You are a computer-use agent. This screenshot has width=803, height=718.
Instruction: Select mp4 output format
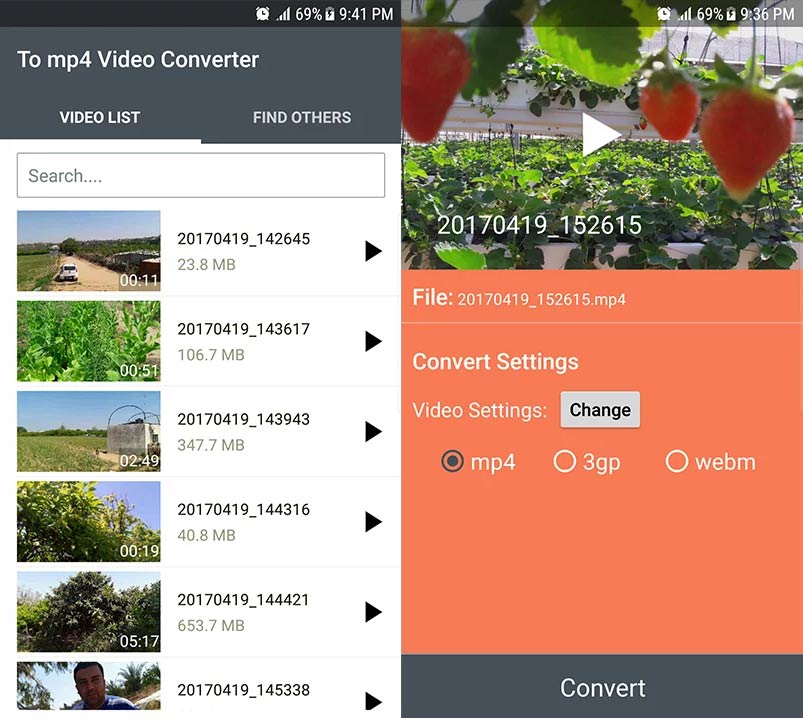[478, 461]
